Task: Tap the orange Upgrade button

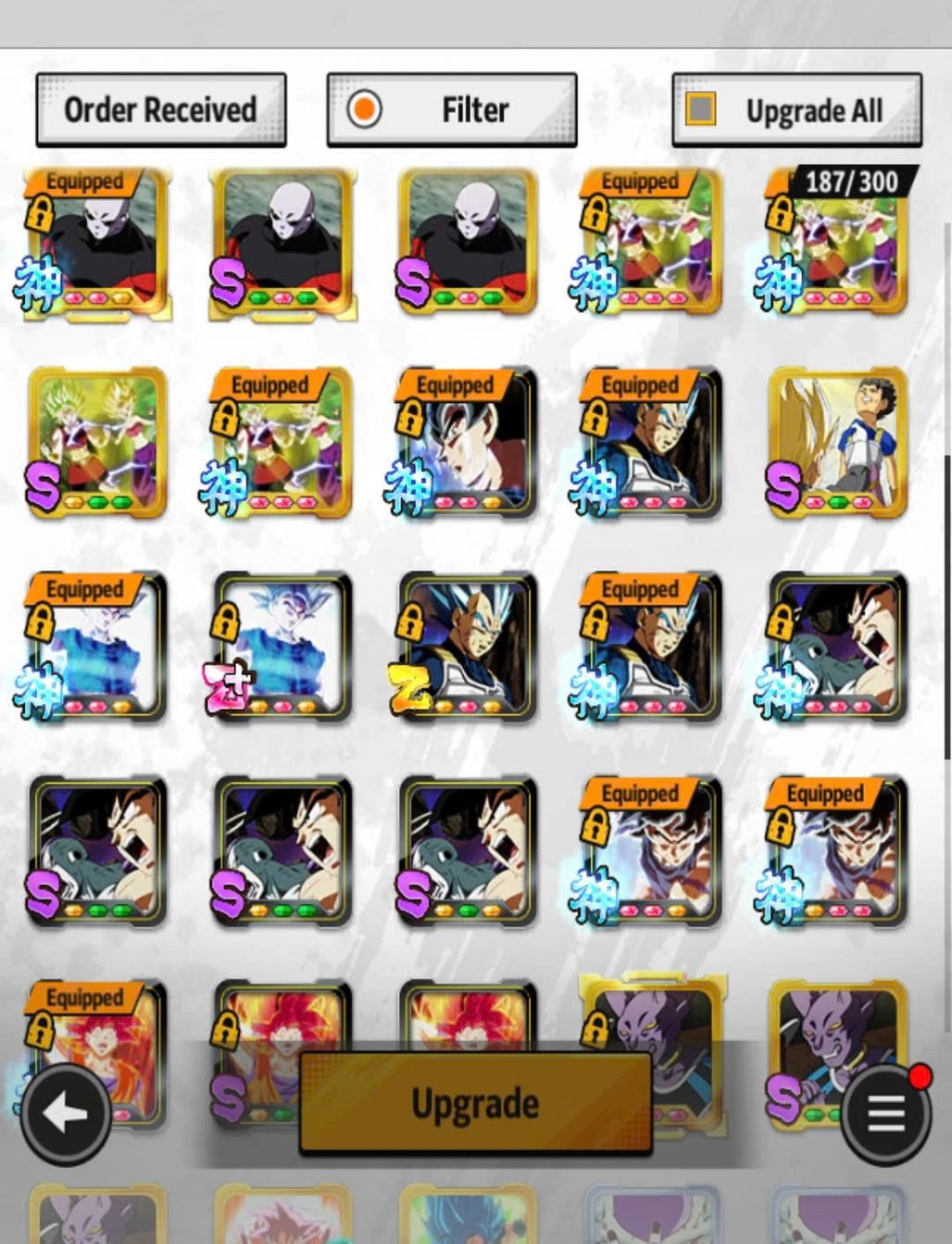Action: click(x=475, y=1103)
